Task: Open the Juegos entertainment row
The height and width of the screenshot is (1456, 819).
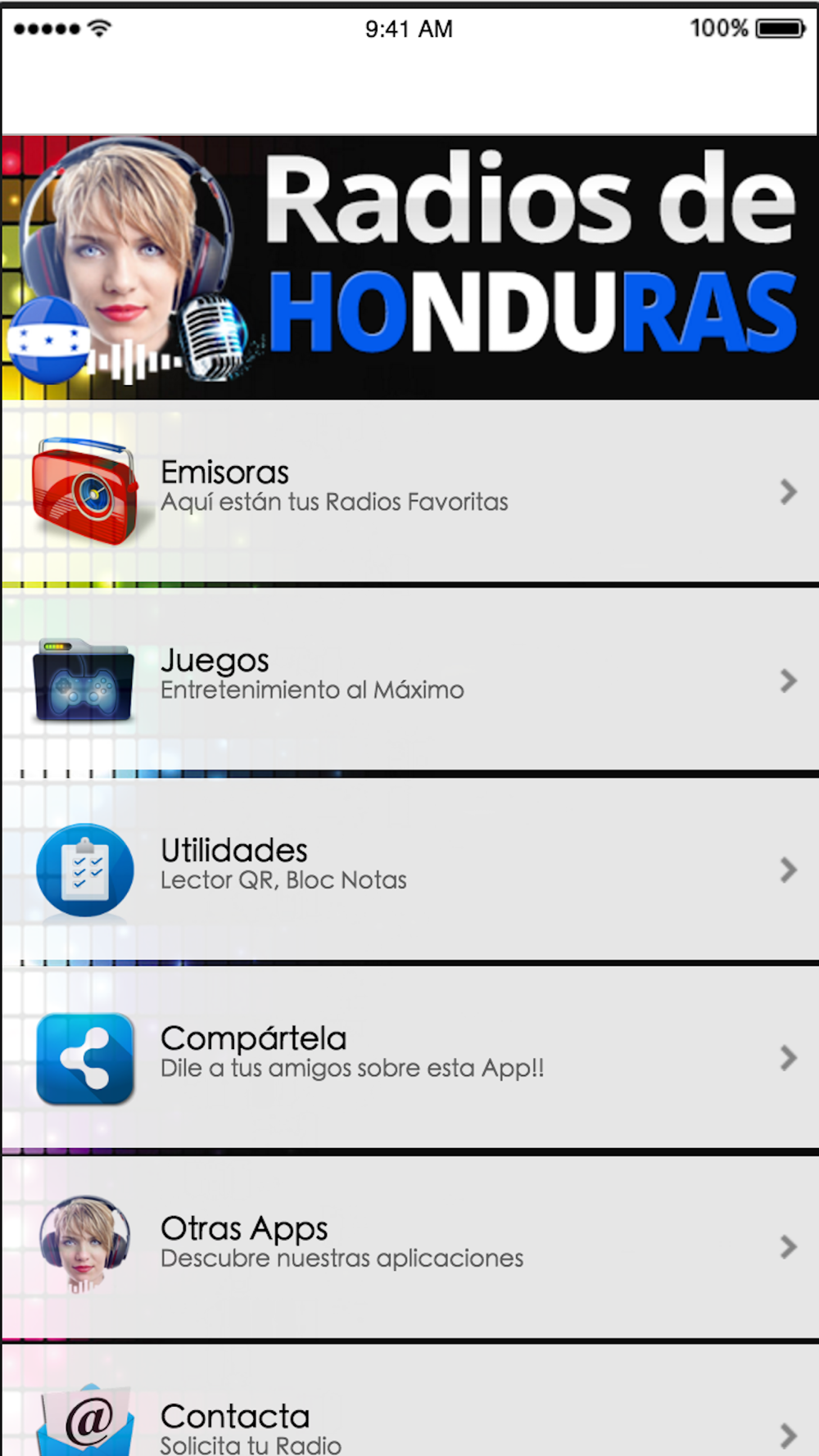Action: [409, 680]
